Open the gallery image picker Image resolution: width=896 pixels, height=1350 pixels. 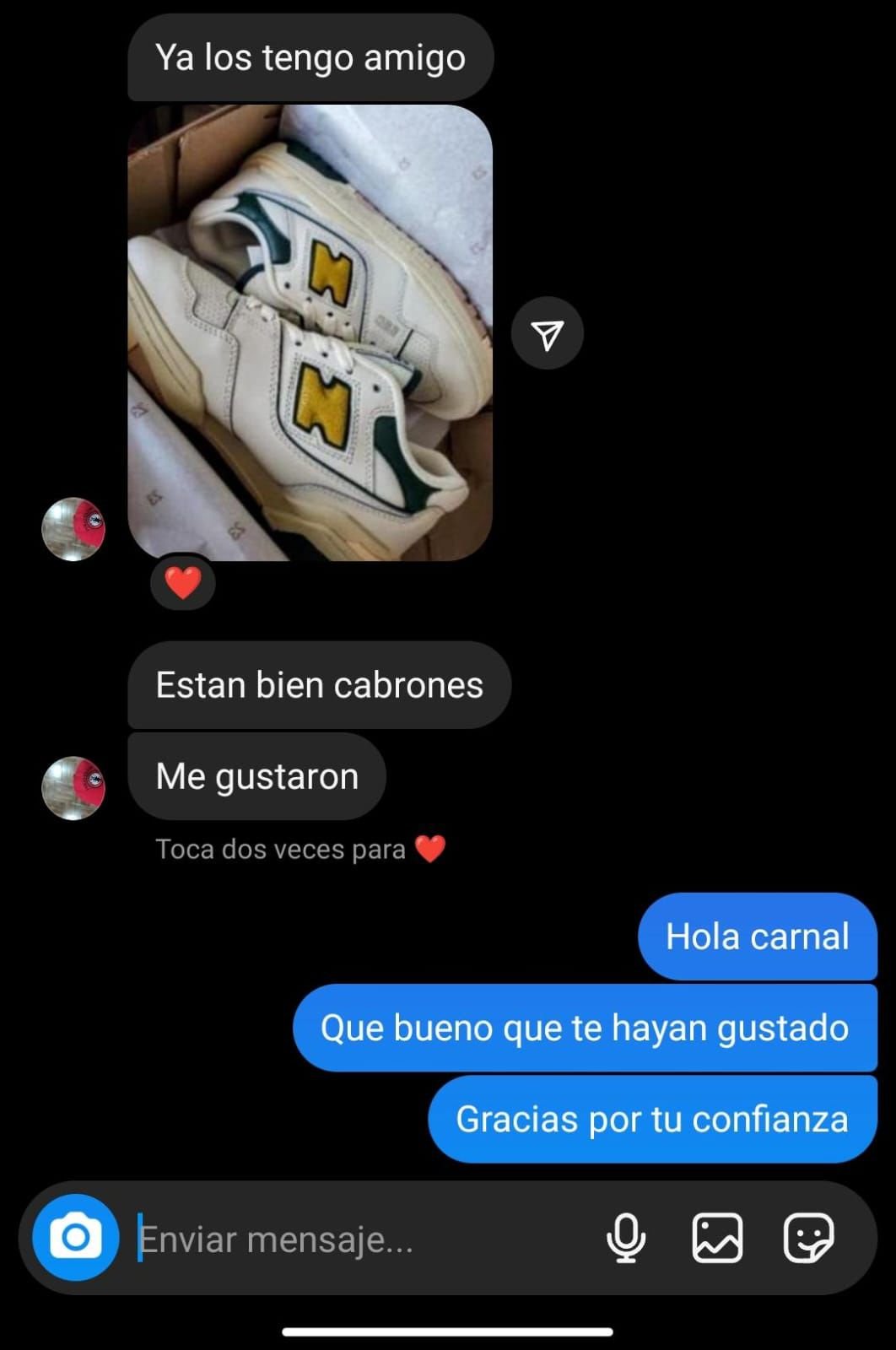[x=717, y=1238]
